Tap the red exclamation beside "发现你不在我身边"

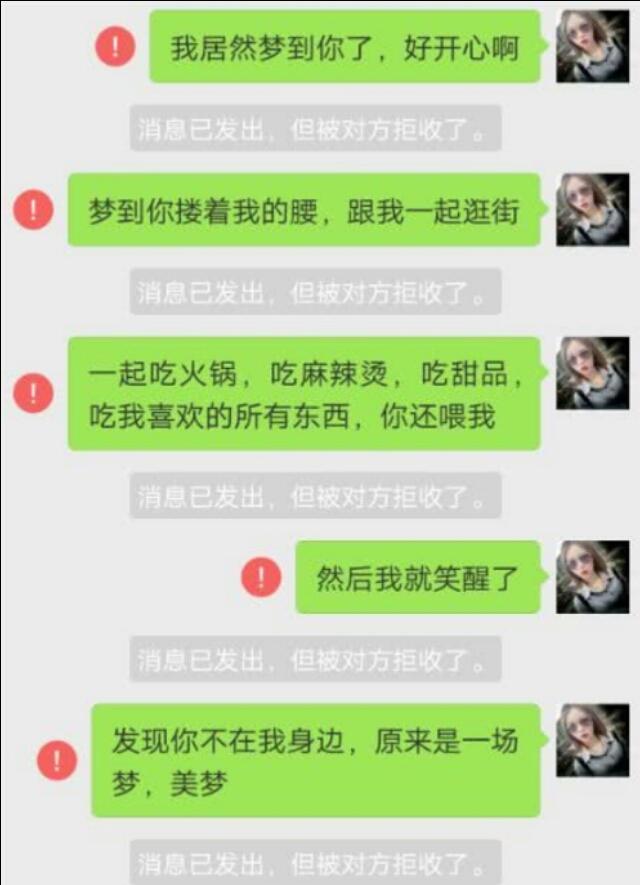(x=57, y=760)
